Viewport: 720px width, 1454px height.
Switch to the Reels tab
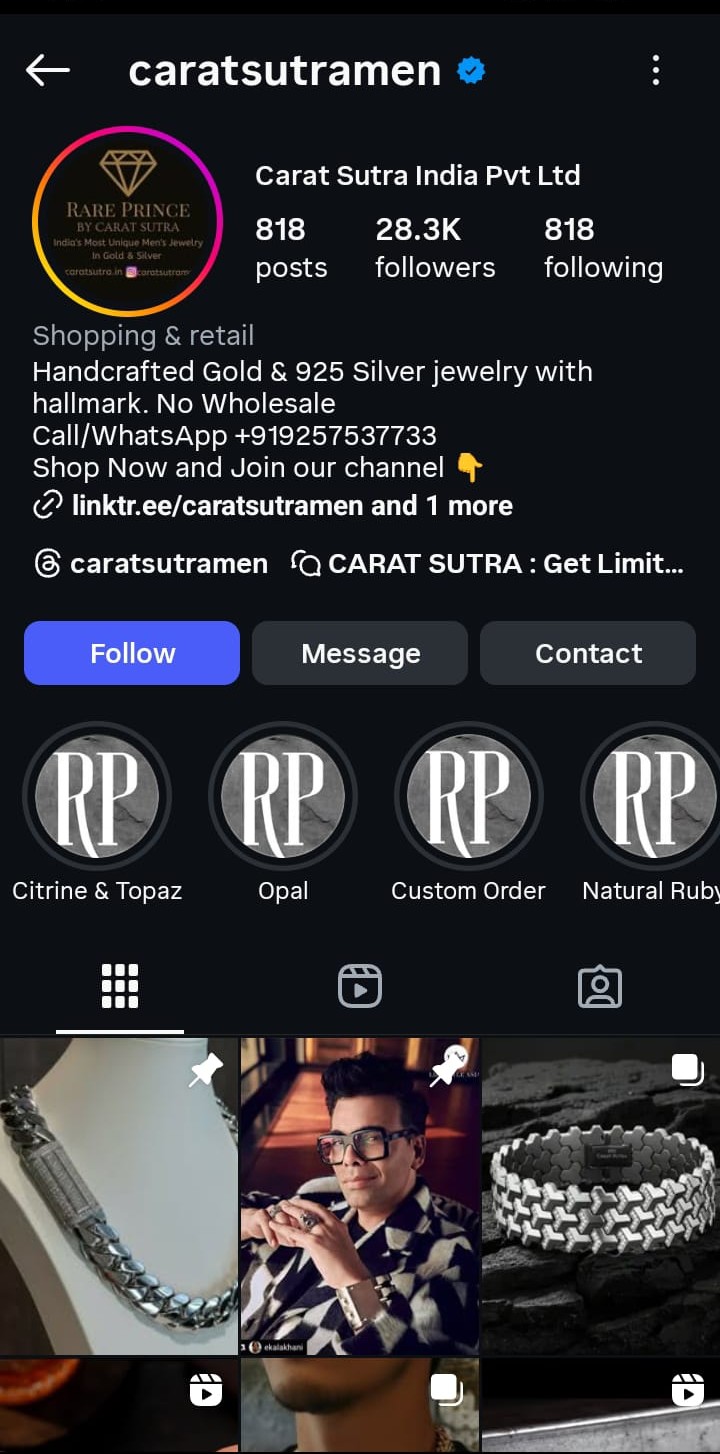click(x=360, y=986)
